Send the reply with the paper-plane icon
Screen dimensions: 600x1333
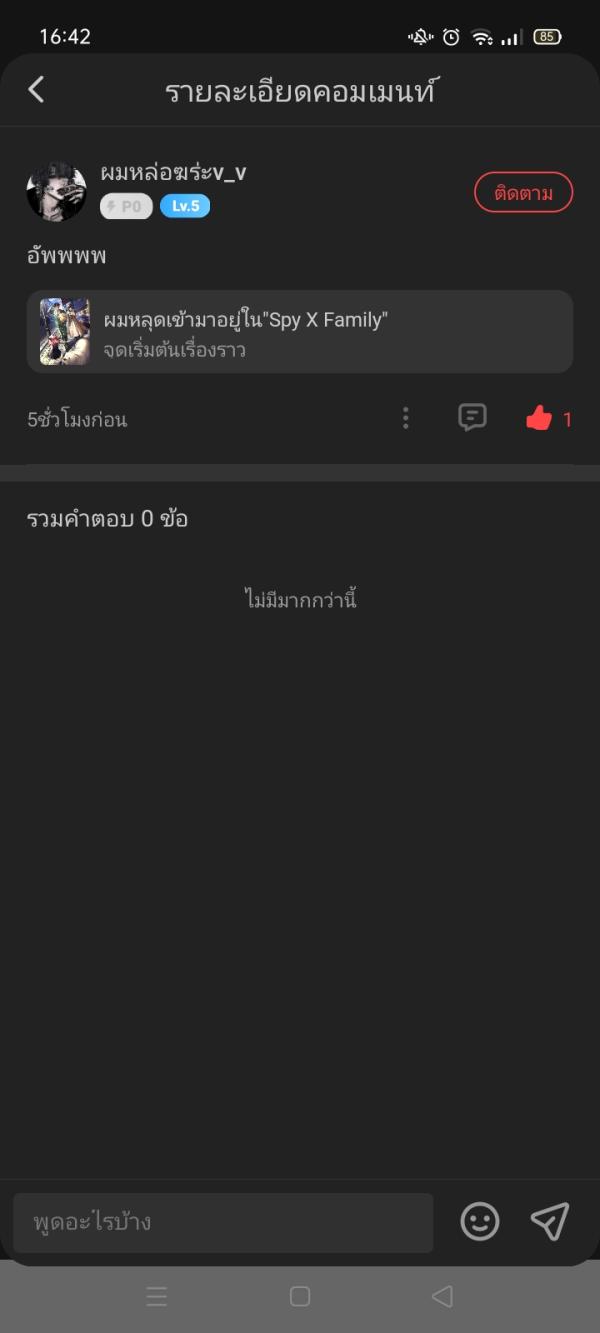click(x=550, y=1222)
